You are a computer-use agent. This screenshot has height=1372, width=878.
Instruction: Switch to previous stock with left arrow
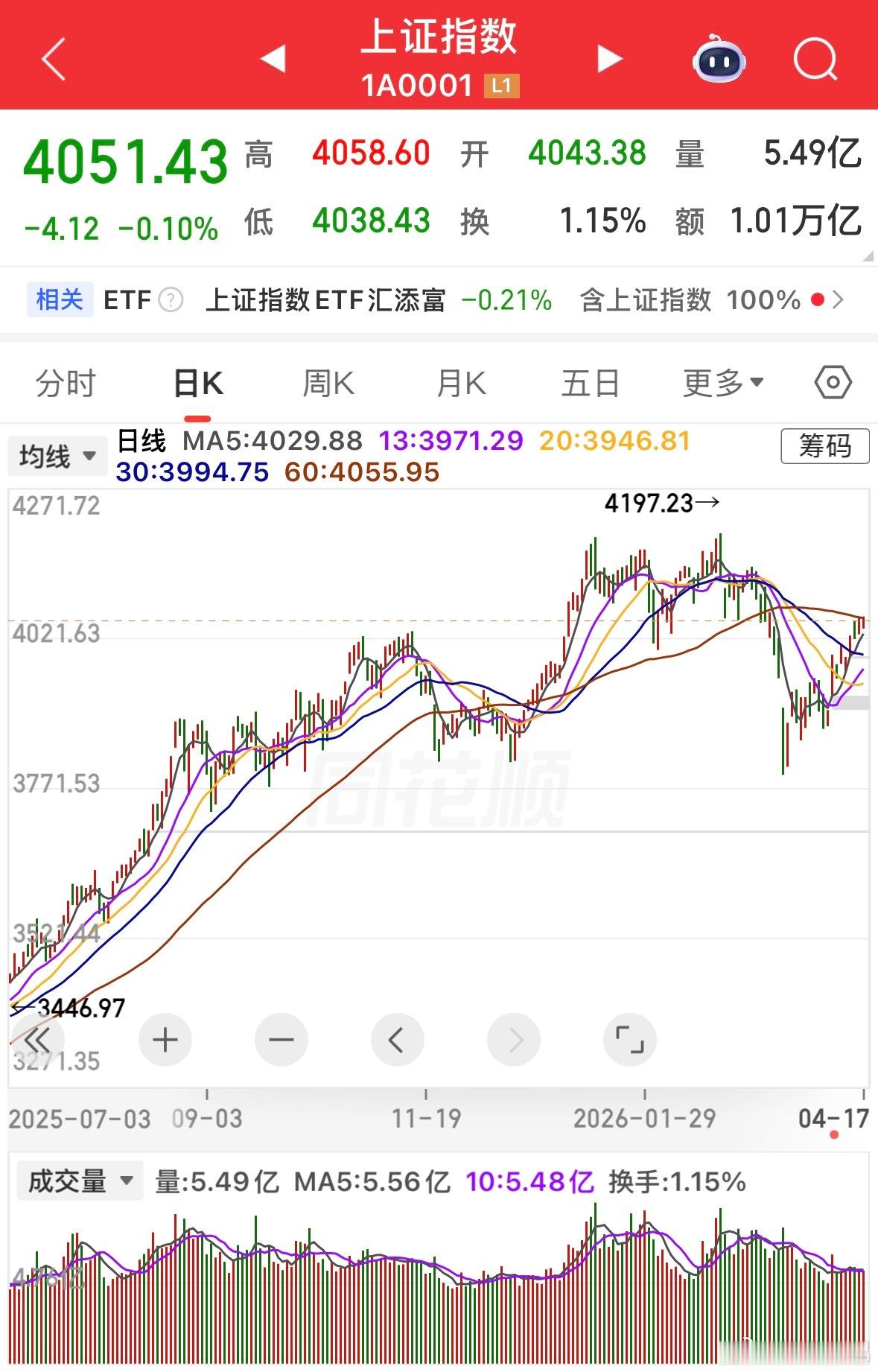tap(274, 58)
